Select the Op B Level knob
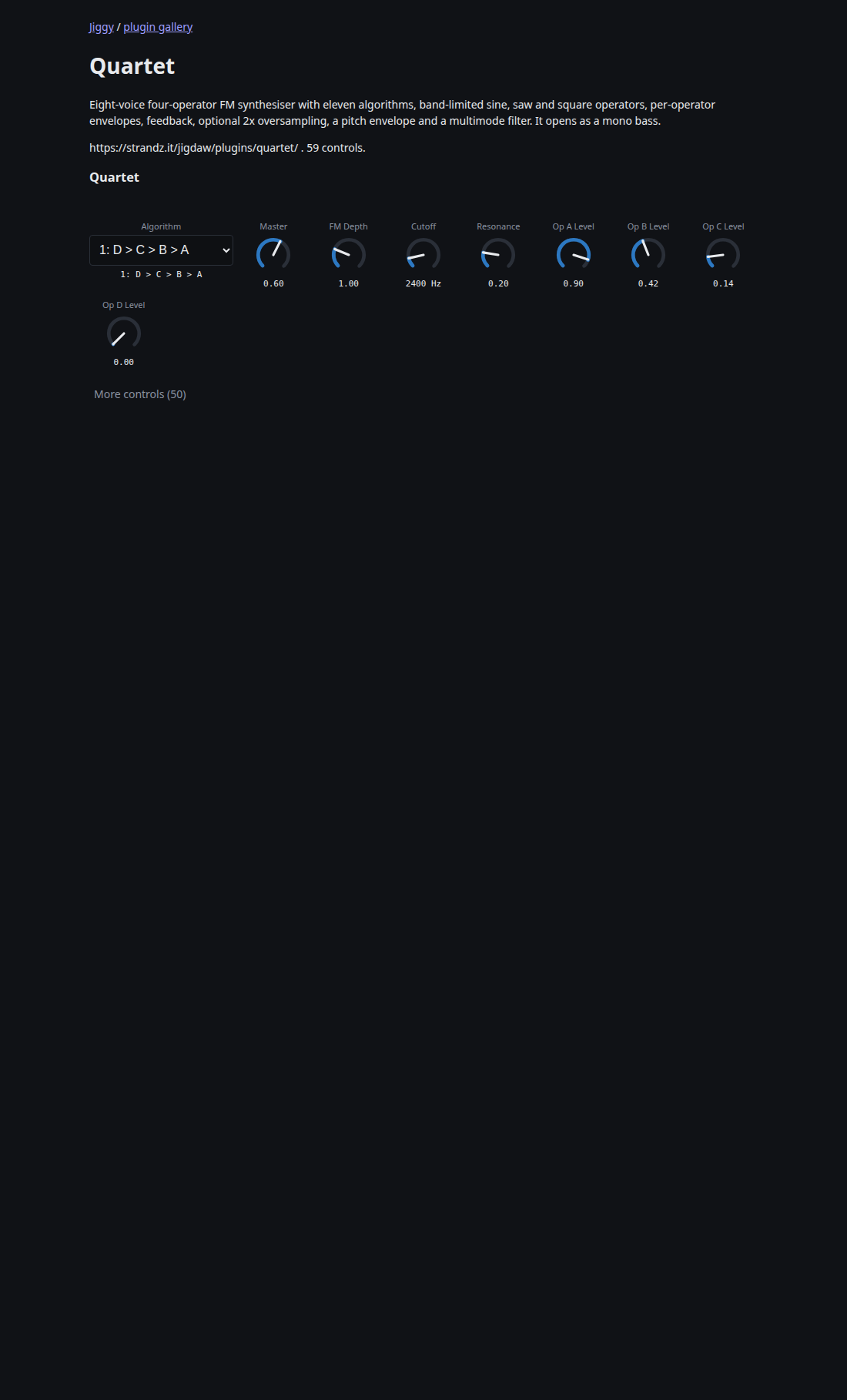847x1400 pixels. click(x=648, y=254)
